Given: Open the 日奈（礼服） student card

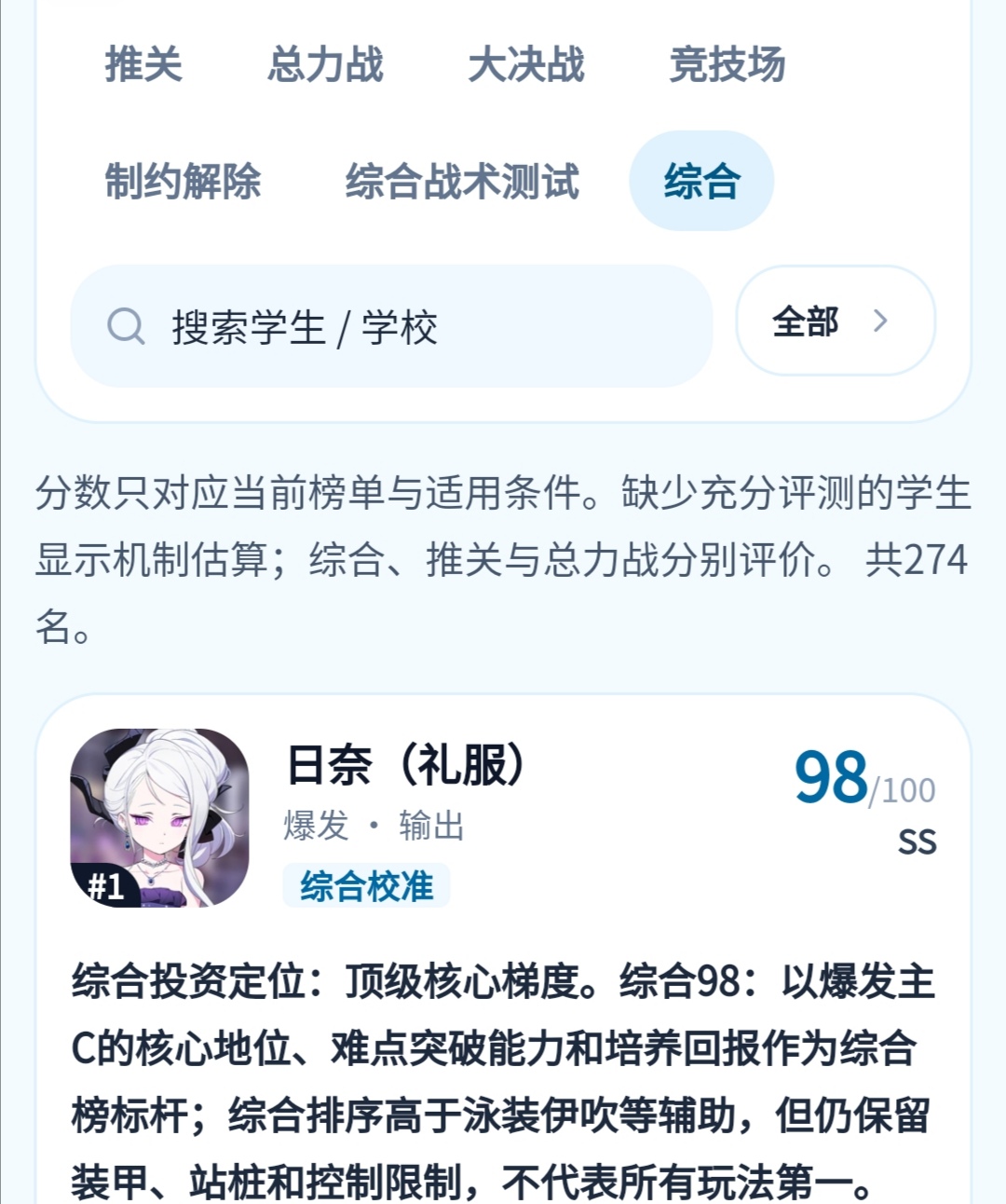Looking at the screenshot, I should tap(503, 949).
